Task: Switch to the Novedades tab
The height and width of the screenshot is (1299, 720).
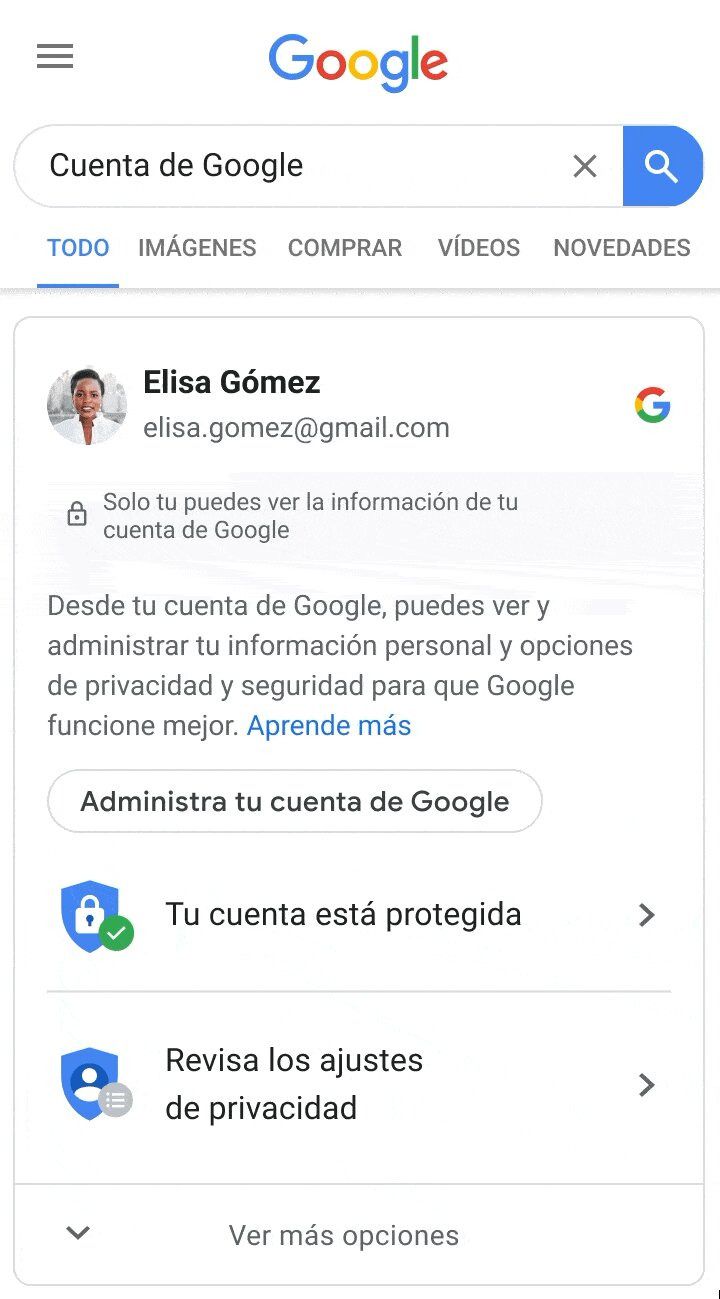Action: [x=622, y=248]
